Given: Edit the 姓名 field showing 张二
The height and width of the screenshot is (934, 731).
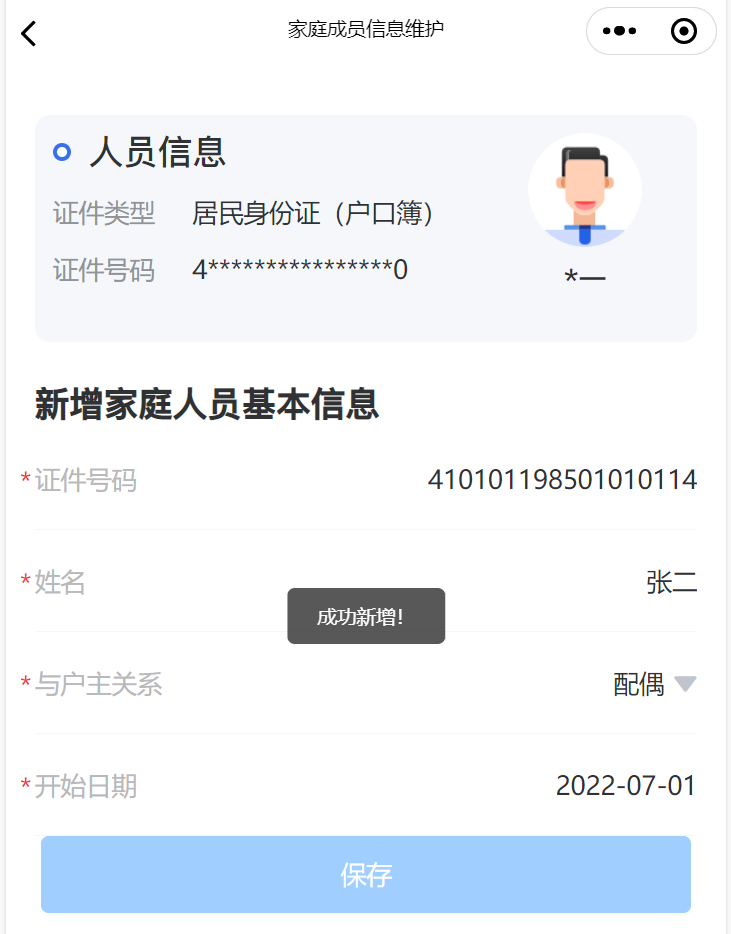Looking at the screenshot, I should [x=670, y=582].
